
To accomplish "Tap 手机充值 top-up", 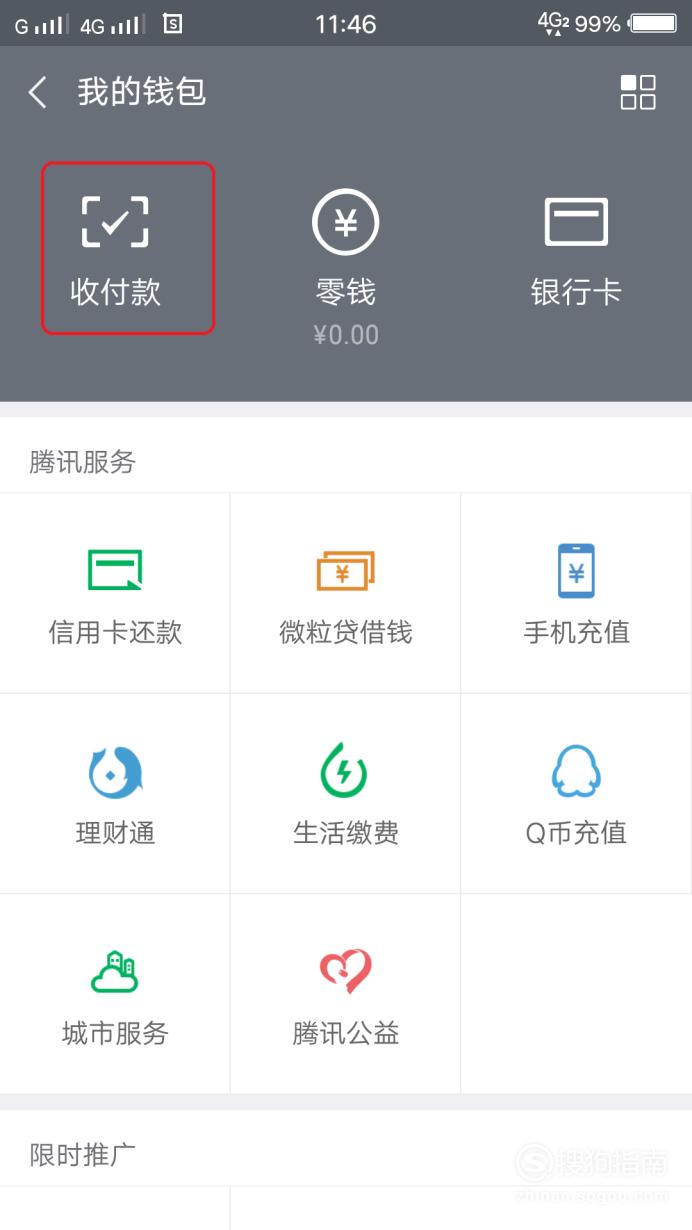I will [577, 593].
